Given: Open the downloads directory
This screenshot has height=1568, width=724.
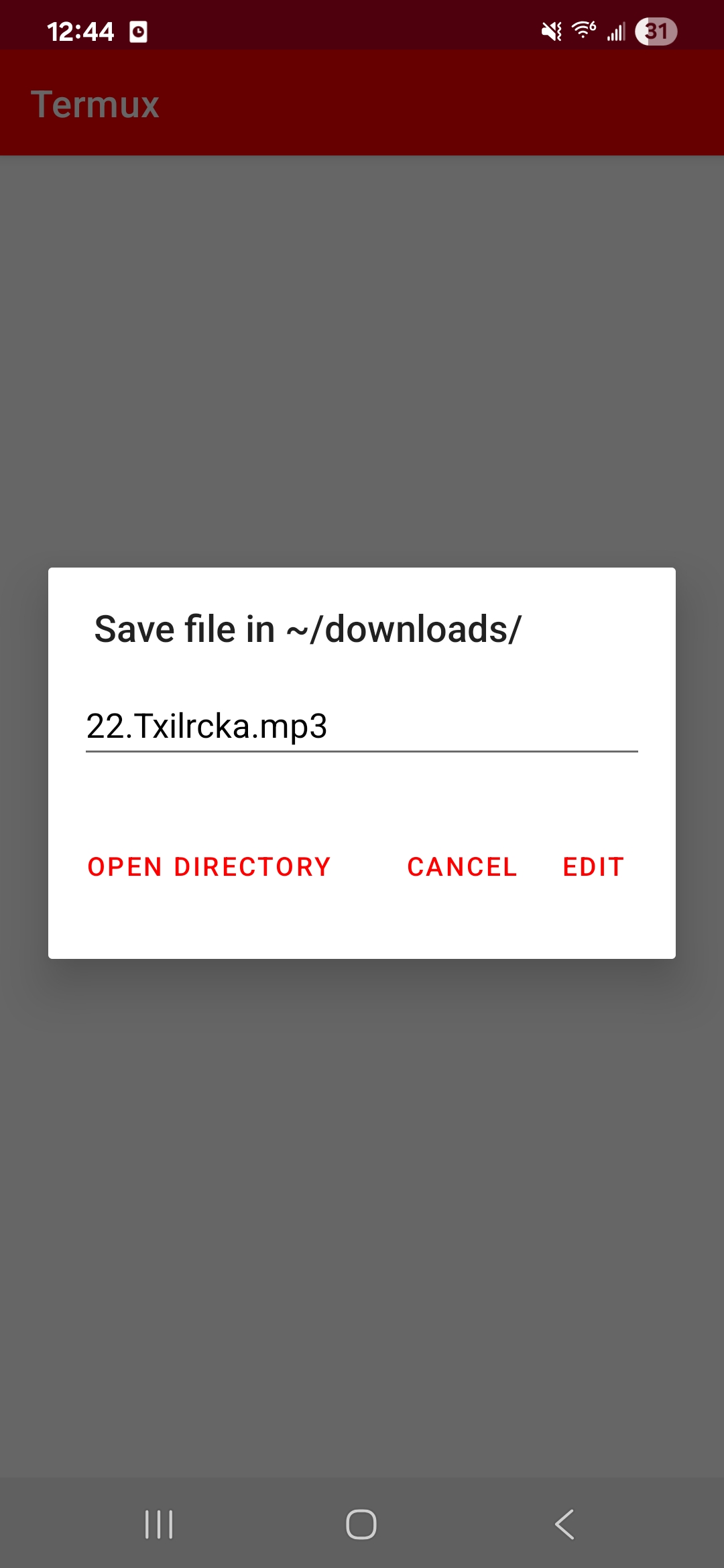Looking at the screenshot, I should 209,867.
